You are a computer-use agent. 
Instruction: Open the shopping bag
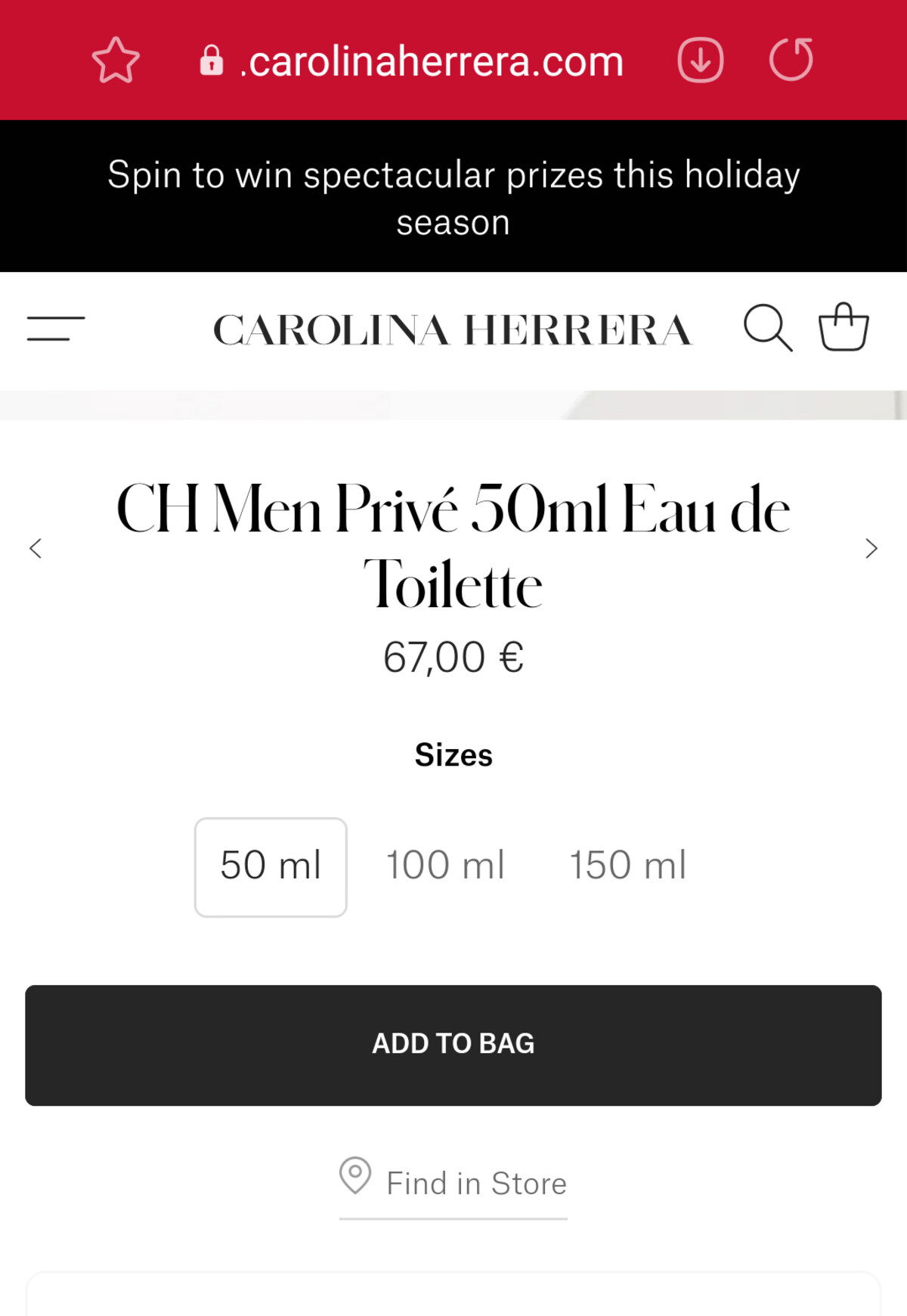[844, 327]
